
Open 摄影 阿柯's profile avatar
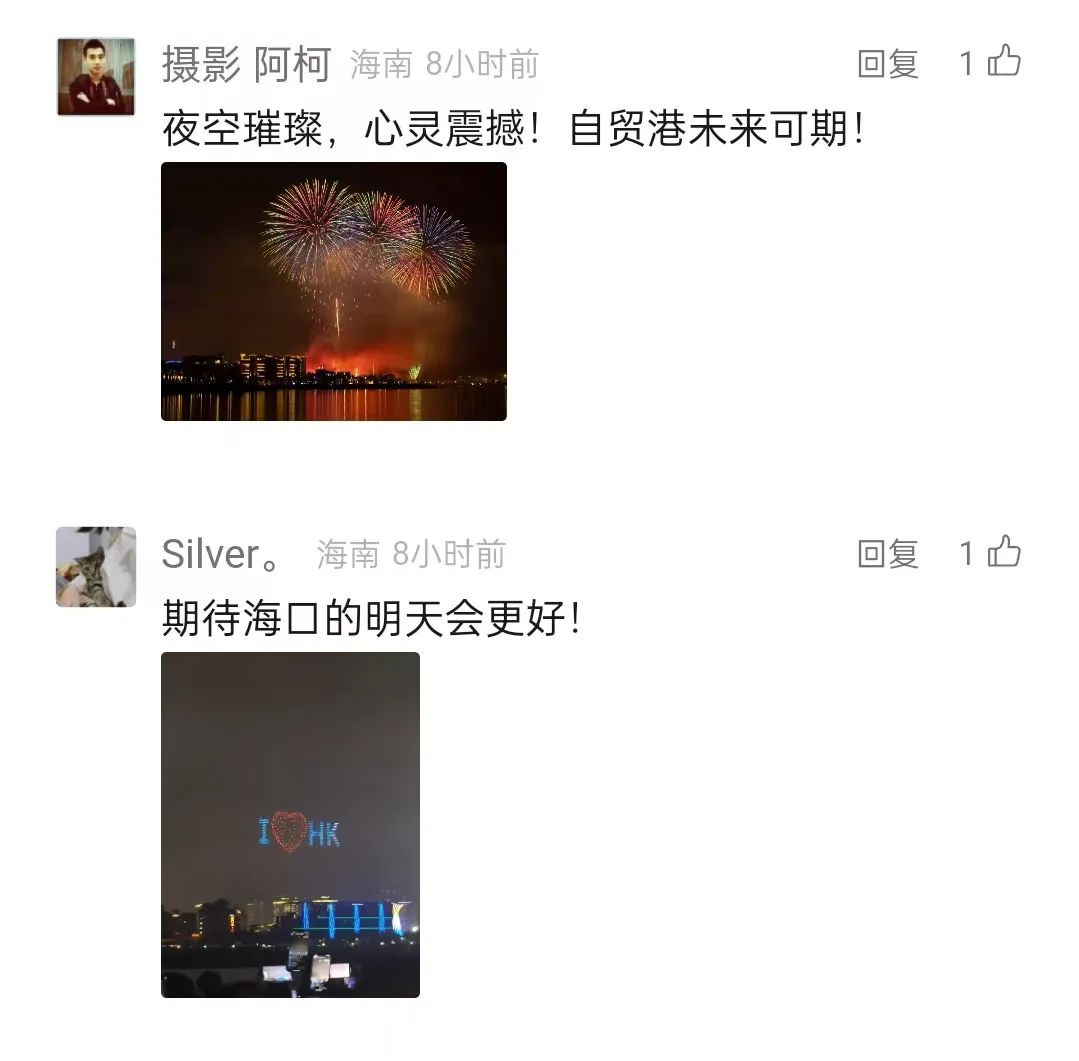[96, 77]
